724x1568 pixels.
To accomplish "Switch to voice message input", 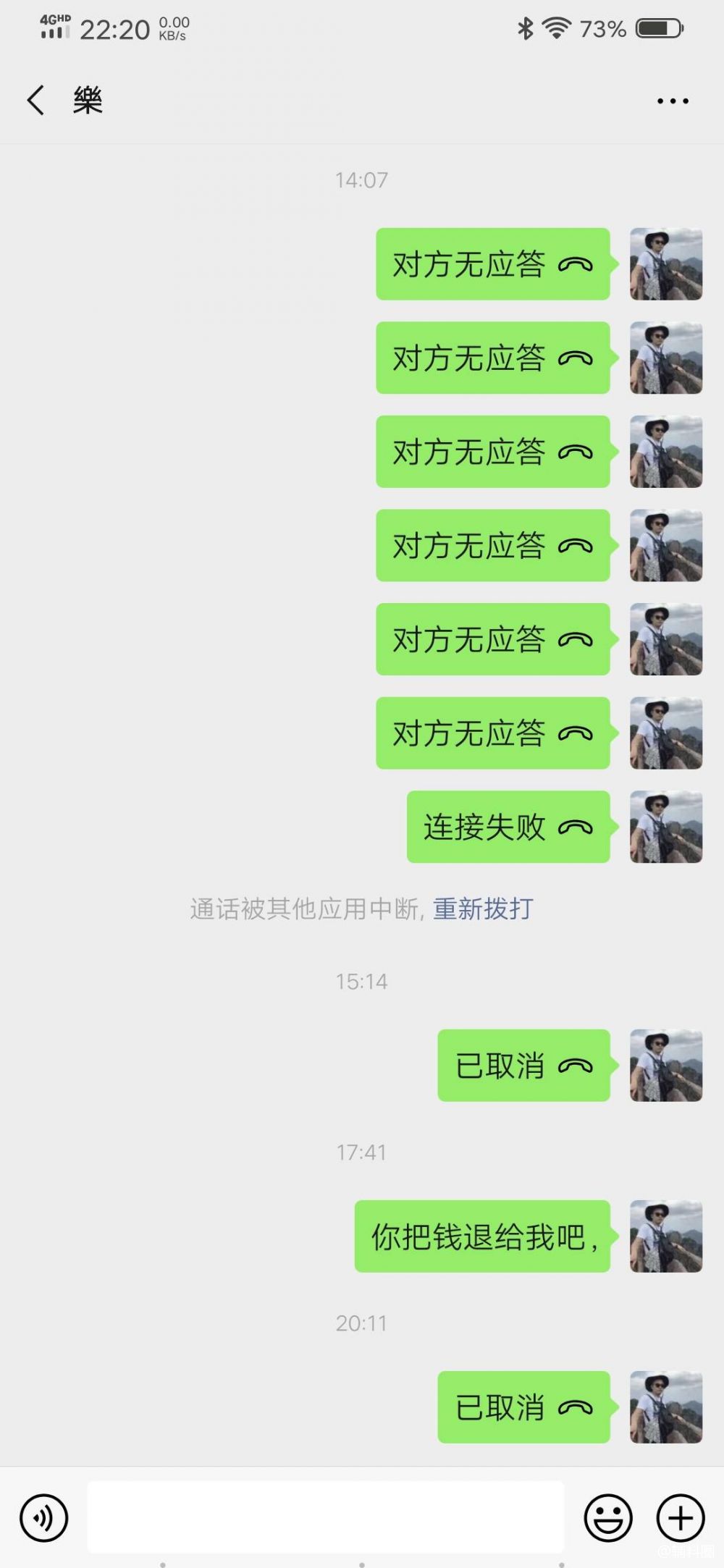I will point(44,1517).
